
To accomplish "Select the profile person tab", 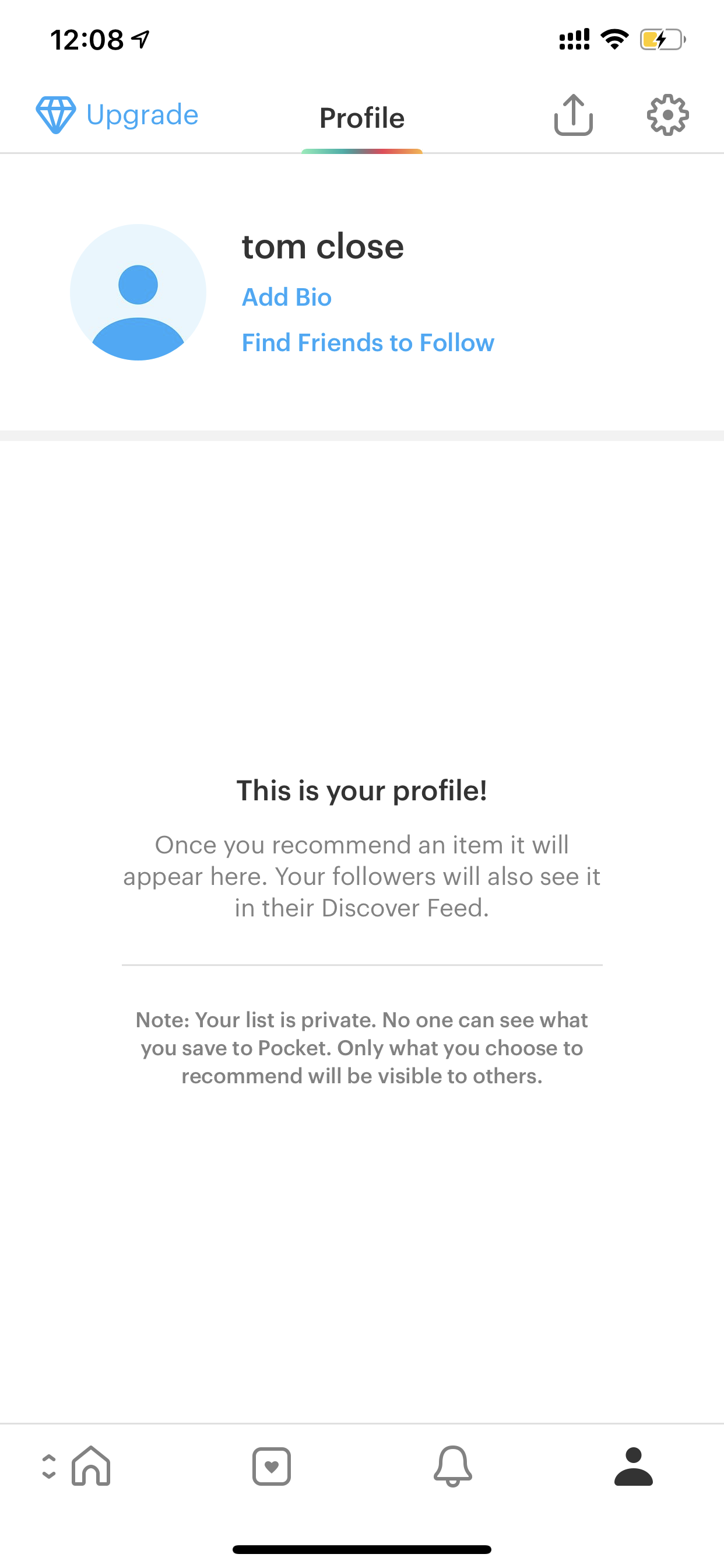I will (x=633, y=1466).
